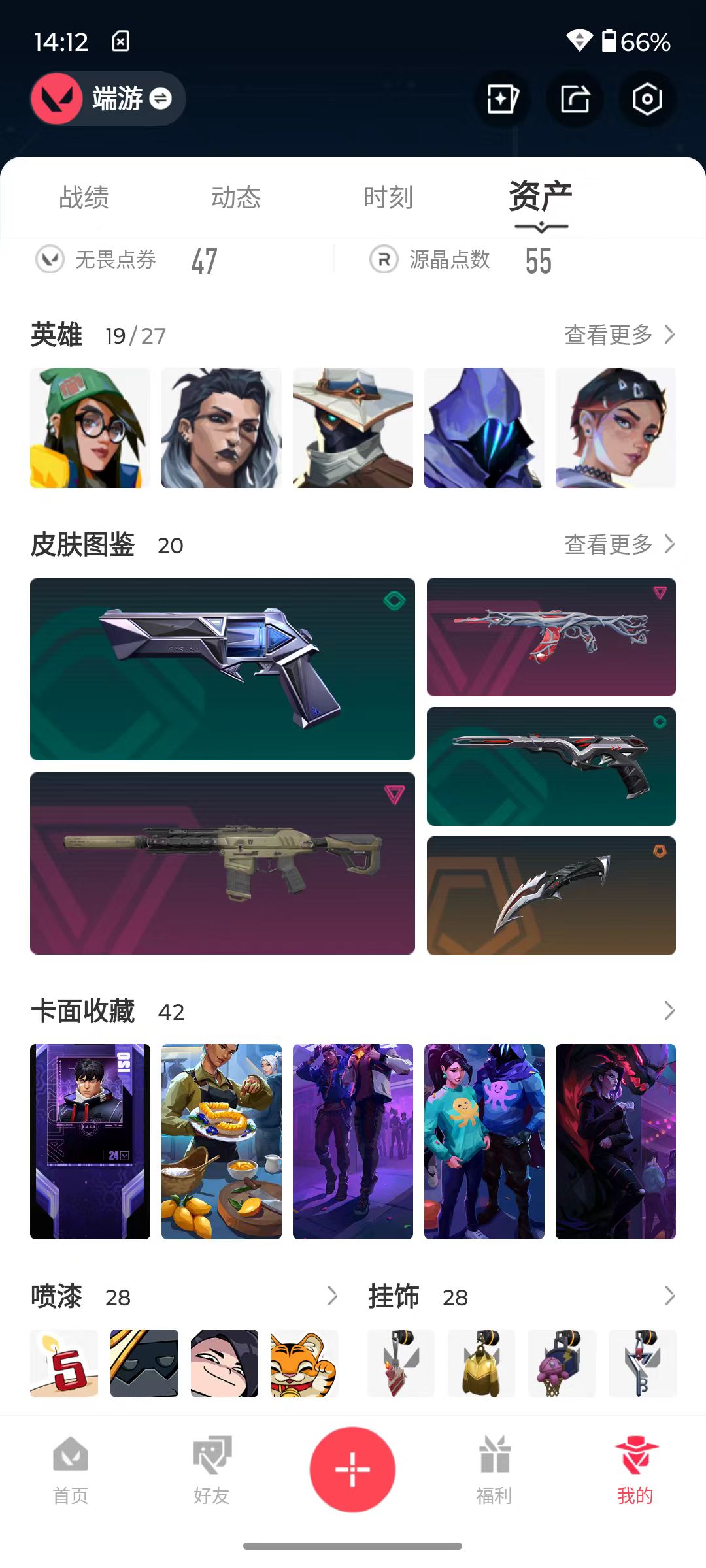View more under 英雄 section

[x=620, y=335]
